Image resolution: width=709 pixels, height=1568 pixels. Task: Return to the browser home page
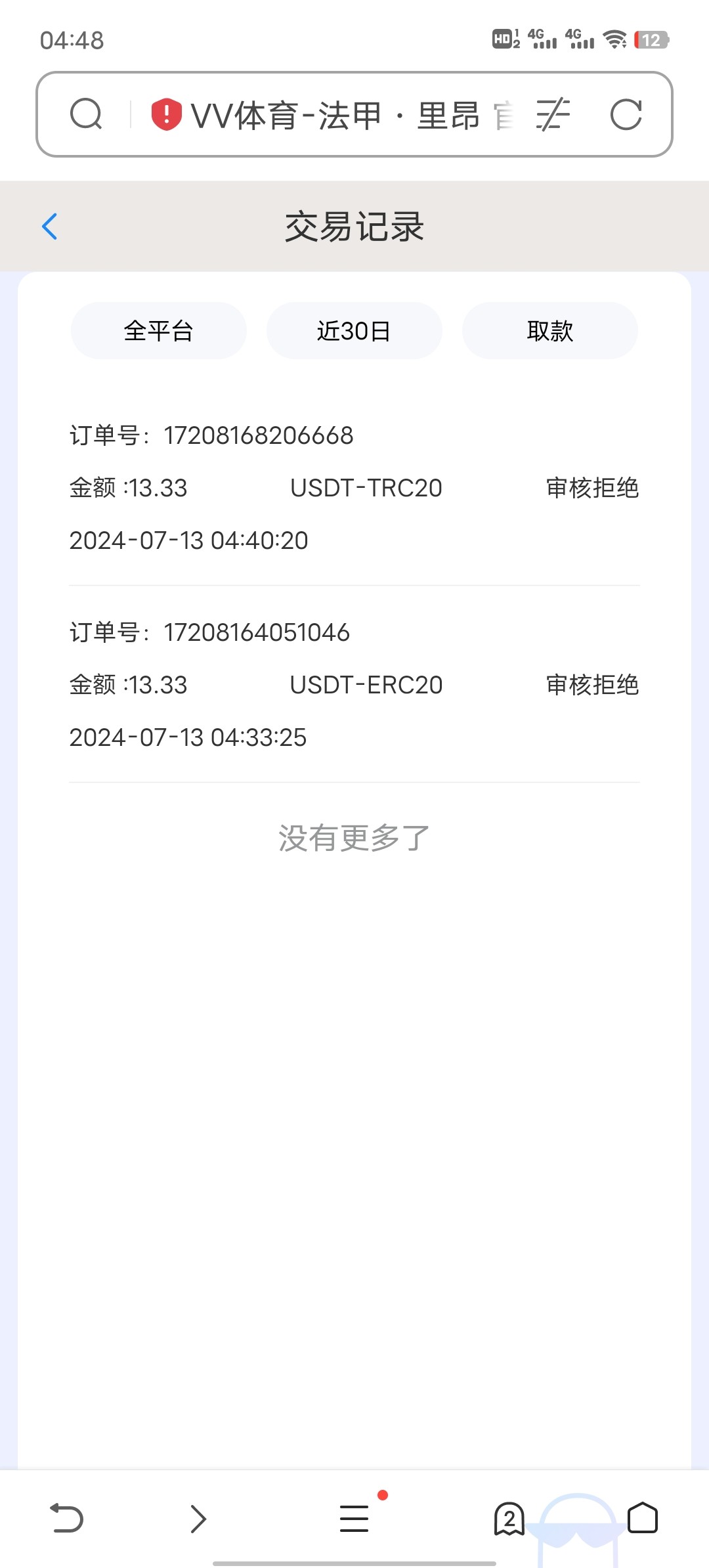642,1518
